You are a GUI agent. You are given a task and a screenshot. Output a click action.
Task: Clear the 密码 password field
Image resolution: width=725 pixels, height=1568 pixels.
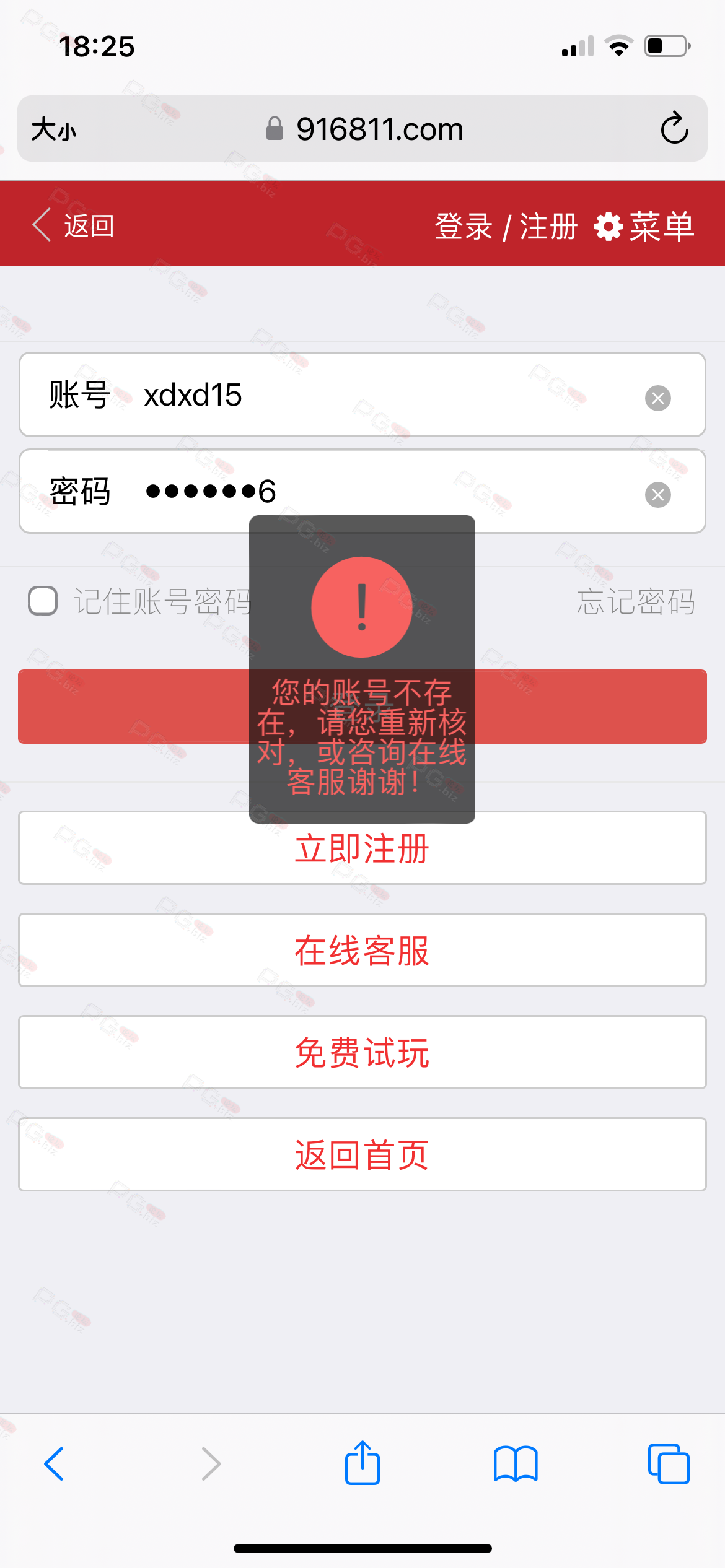point(657,495)
